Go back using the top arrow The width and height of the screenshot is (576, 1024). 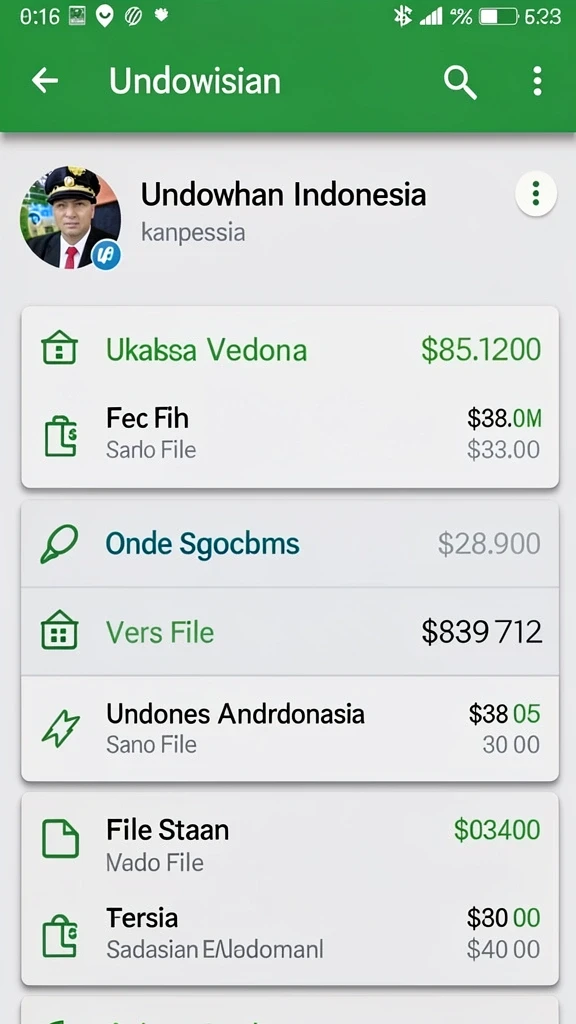(45, 81)
